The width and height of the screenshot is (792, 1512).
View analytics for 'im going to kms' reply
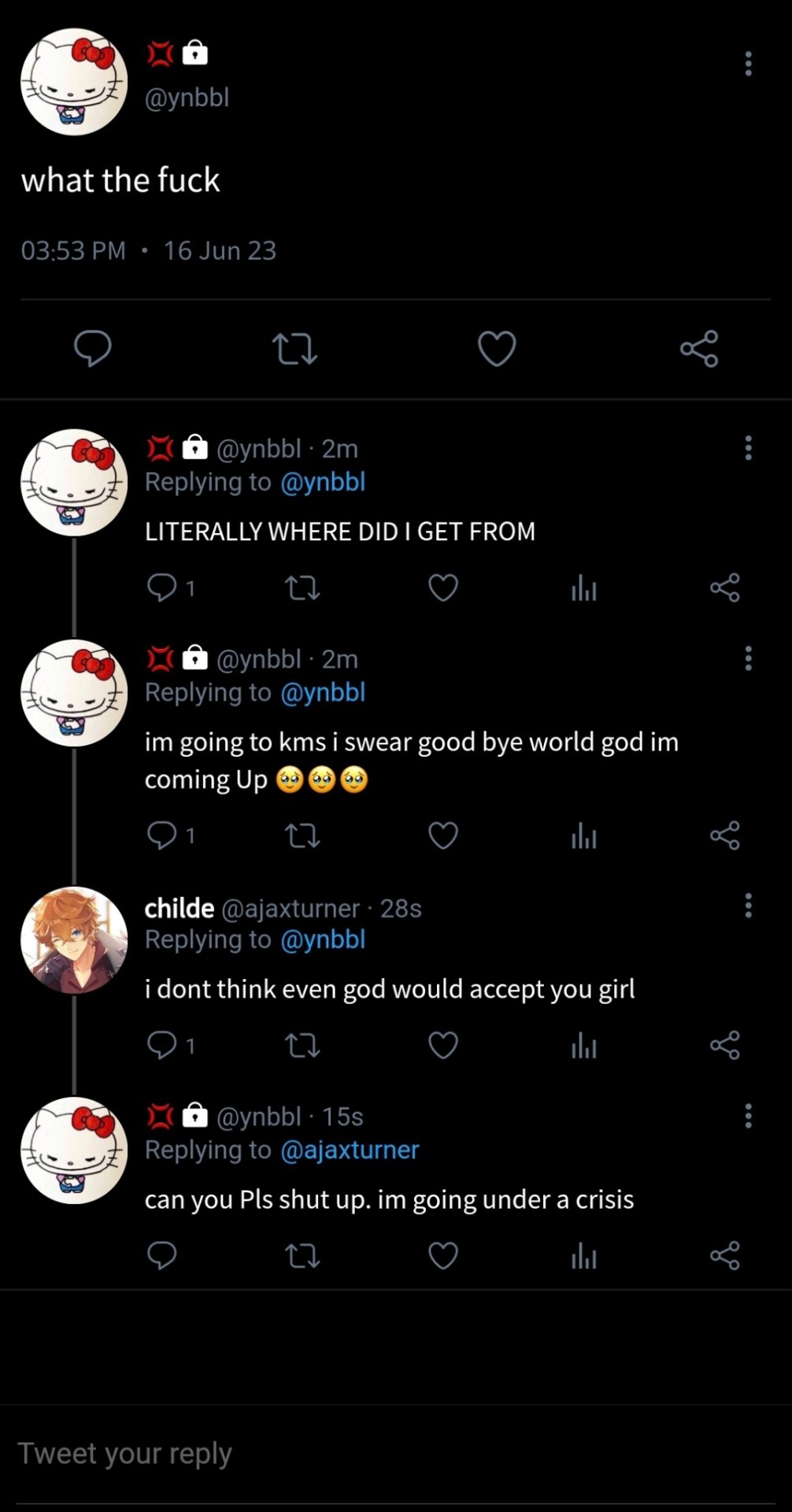583,836
